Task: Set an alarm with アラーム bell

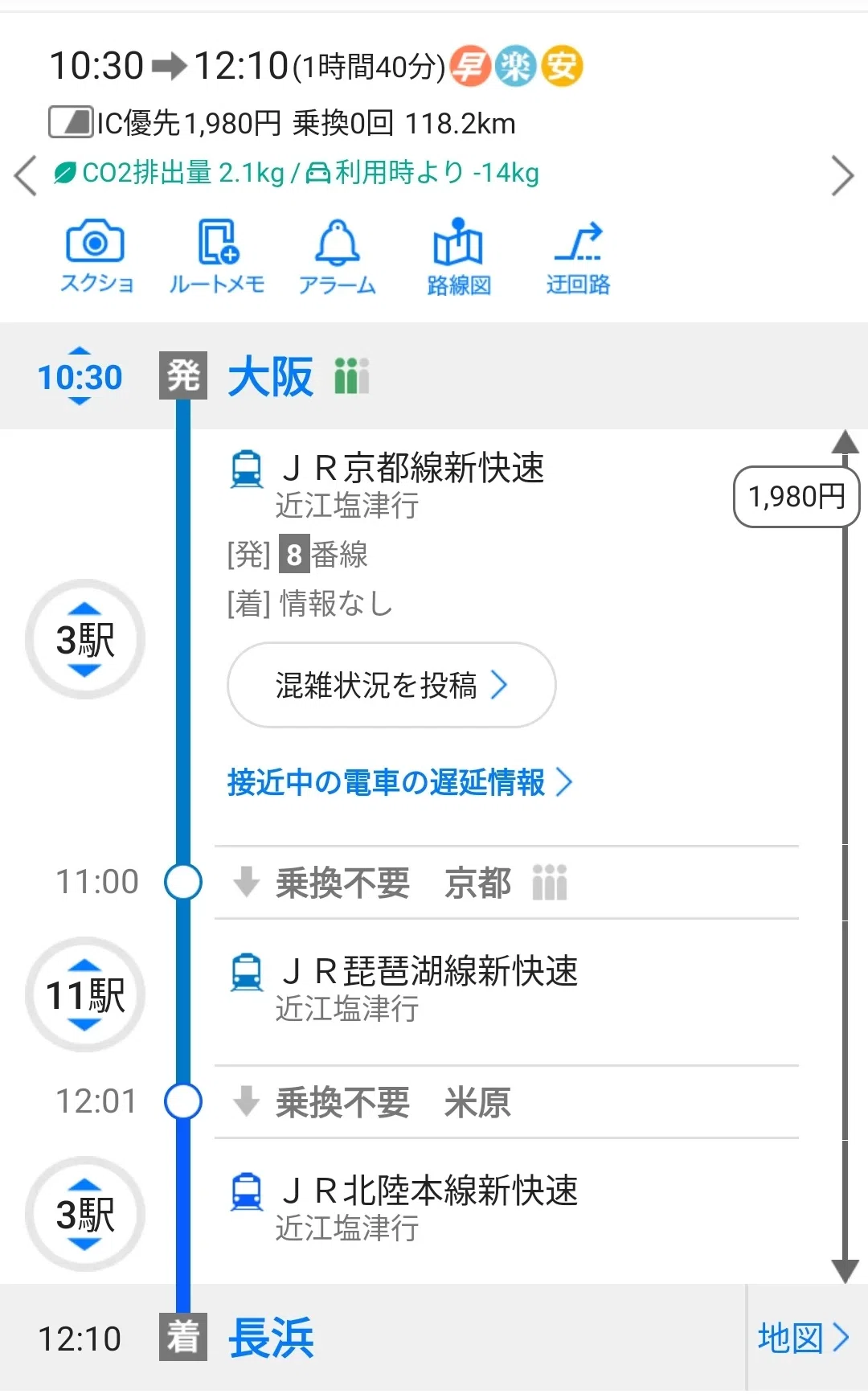Action: pyautogui.click(x=338, y=257)
